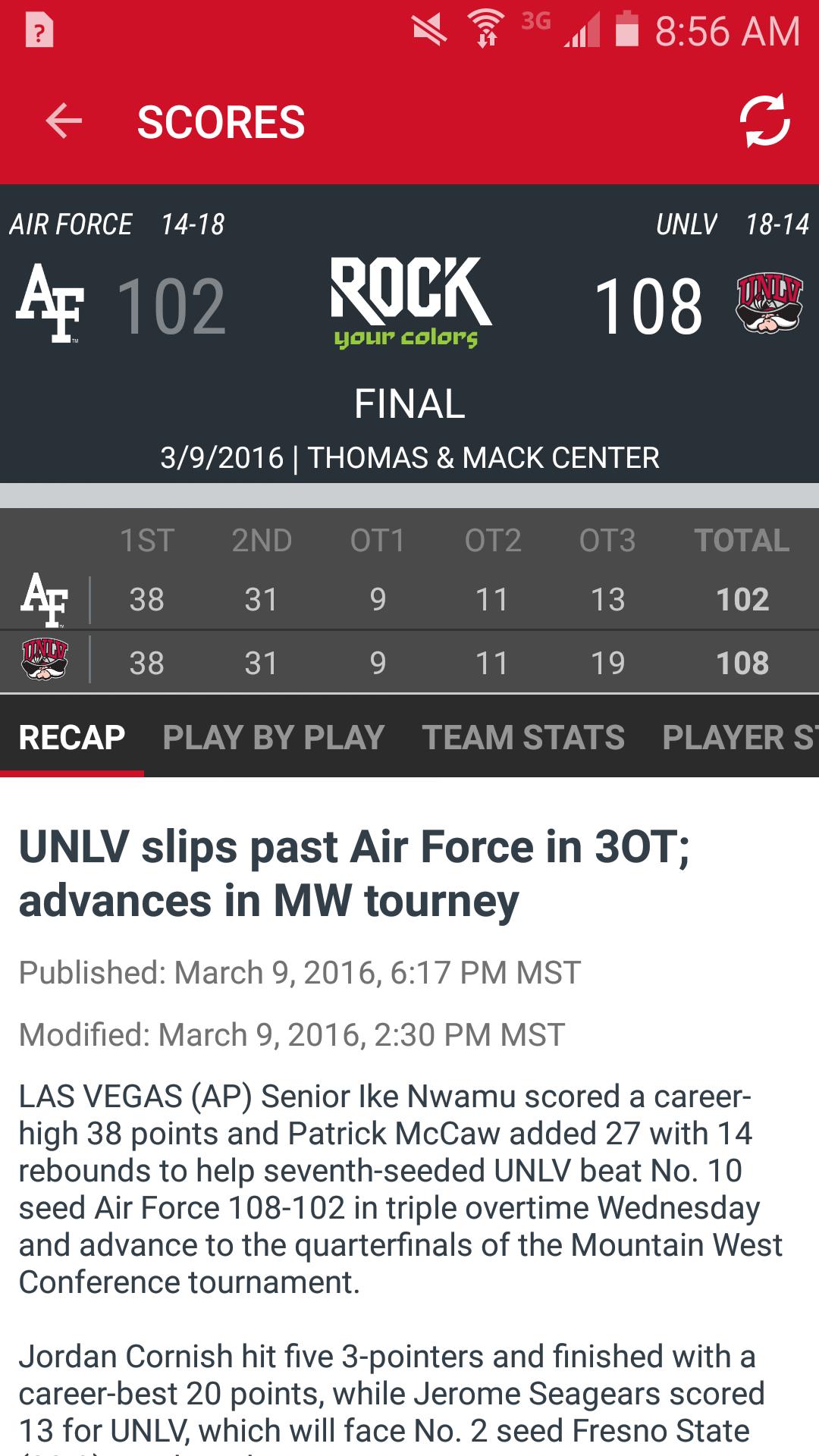Open the Rock Your Colors sponsor logo
The width and height of the screenshot is (819, 1456).
pos(408,303)
